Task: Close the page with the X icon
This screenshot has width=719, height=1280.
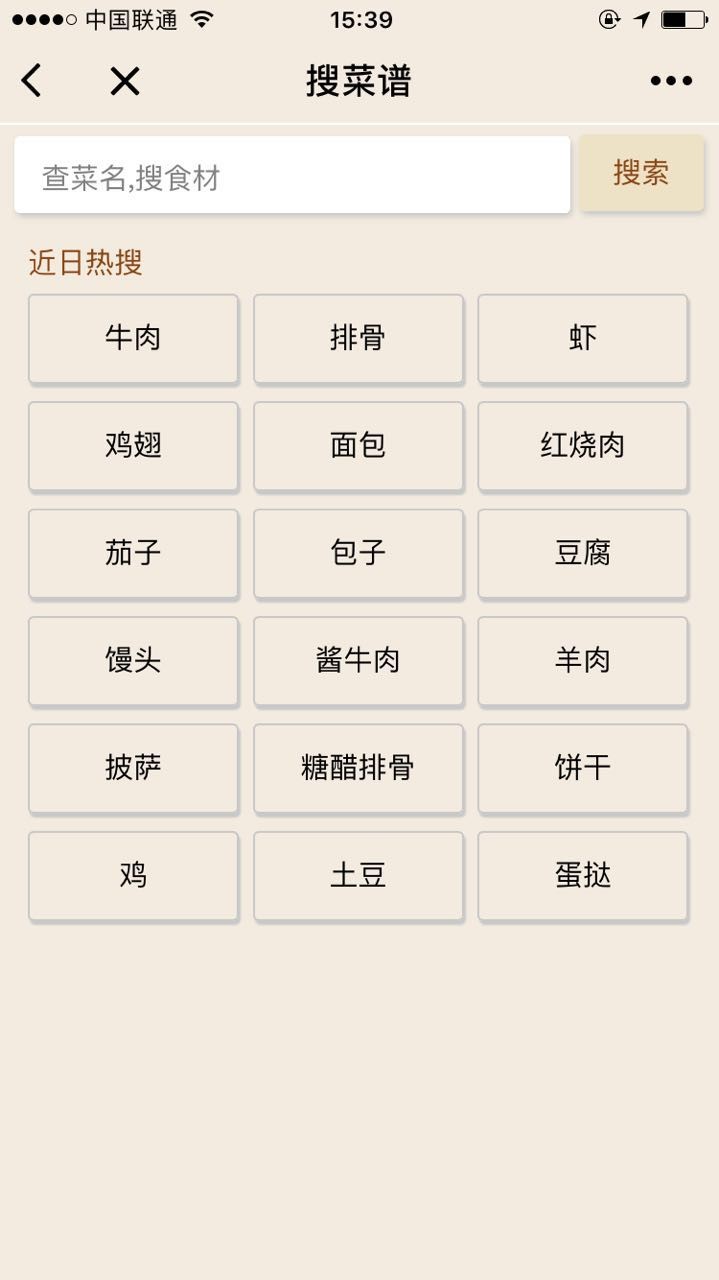Action: pyautogui.click(x=125, y=81)
